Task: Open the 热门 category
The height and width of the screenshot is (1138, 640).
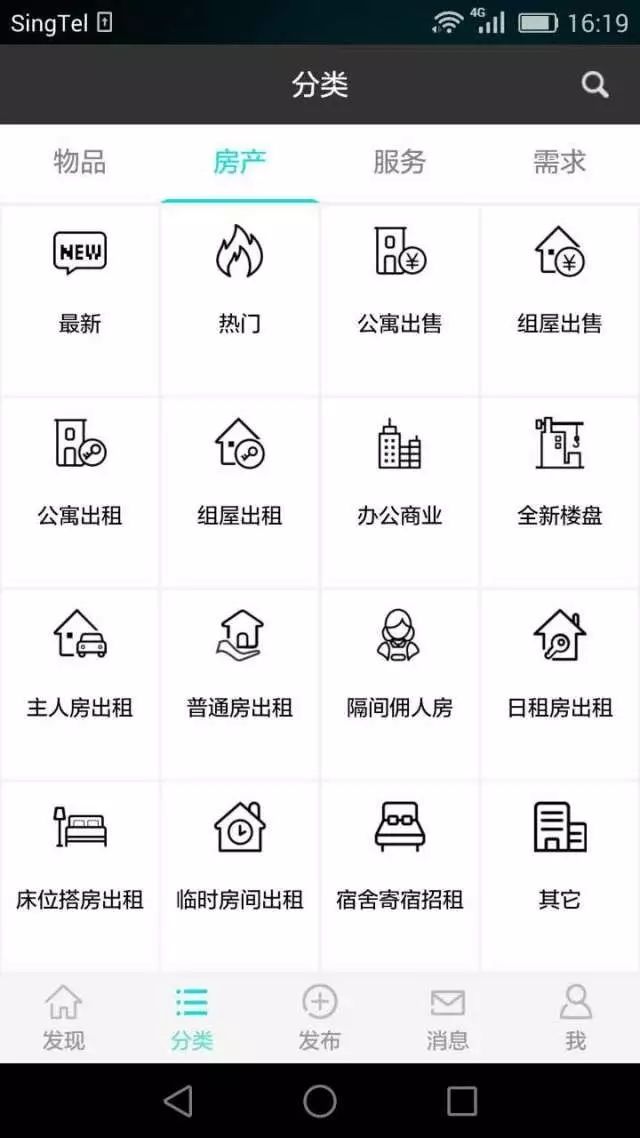Action: coord(240,280)
